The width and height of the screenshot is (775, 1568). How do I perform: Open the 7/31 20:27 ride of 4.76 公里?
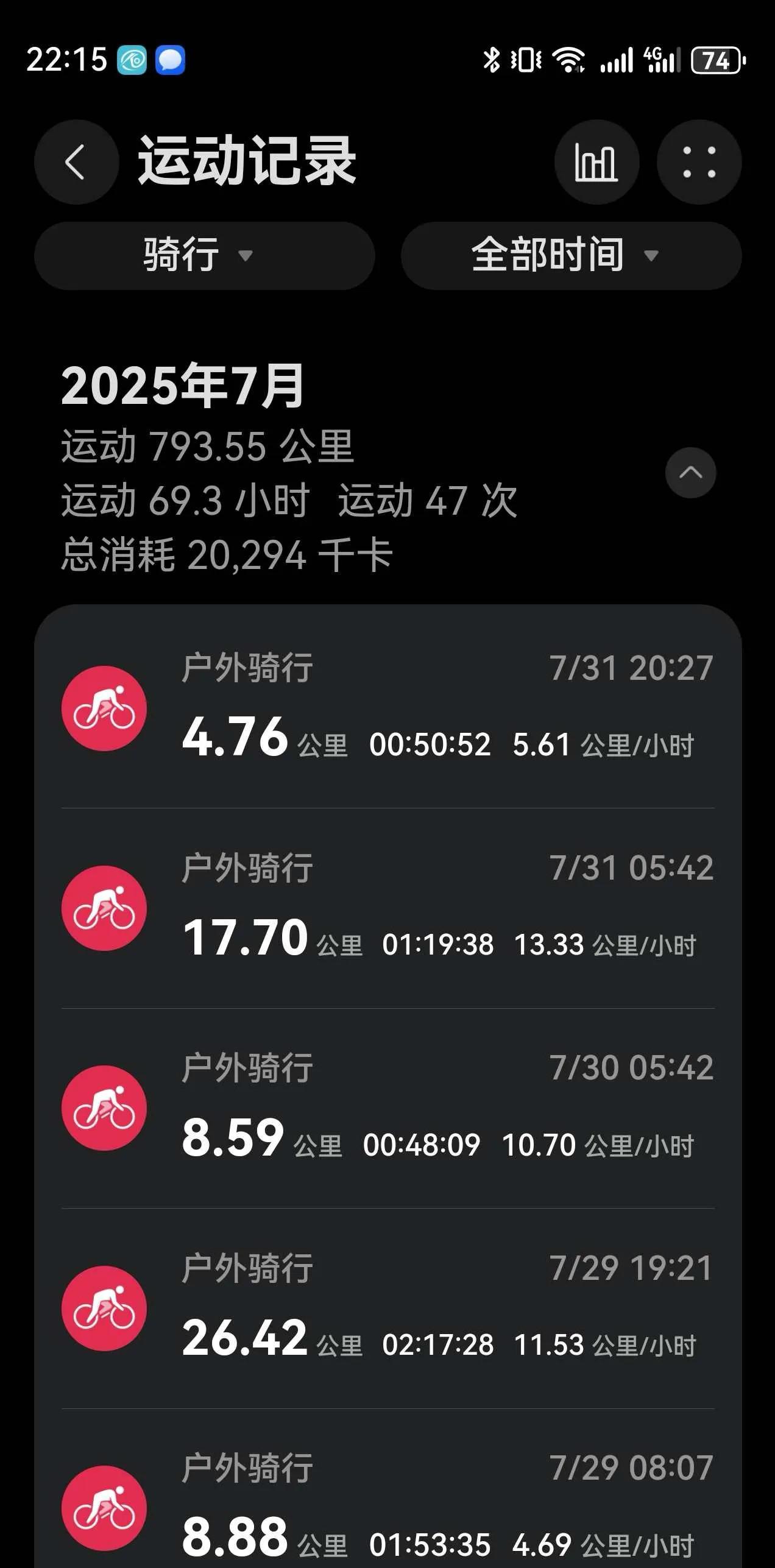pos(387,708)
